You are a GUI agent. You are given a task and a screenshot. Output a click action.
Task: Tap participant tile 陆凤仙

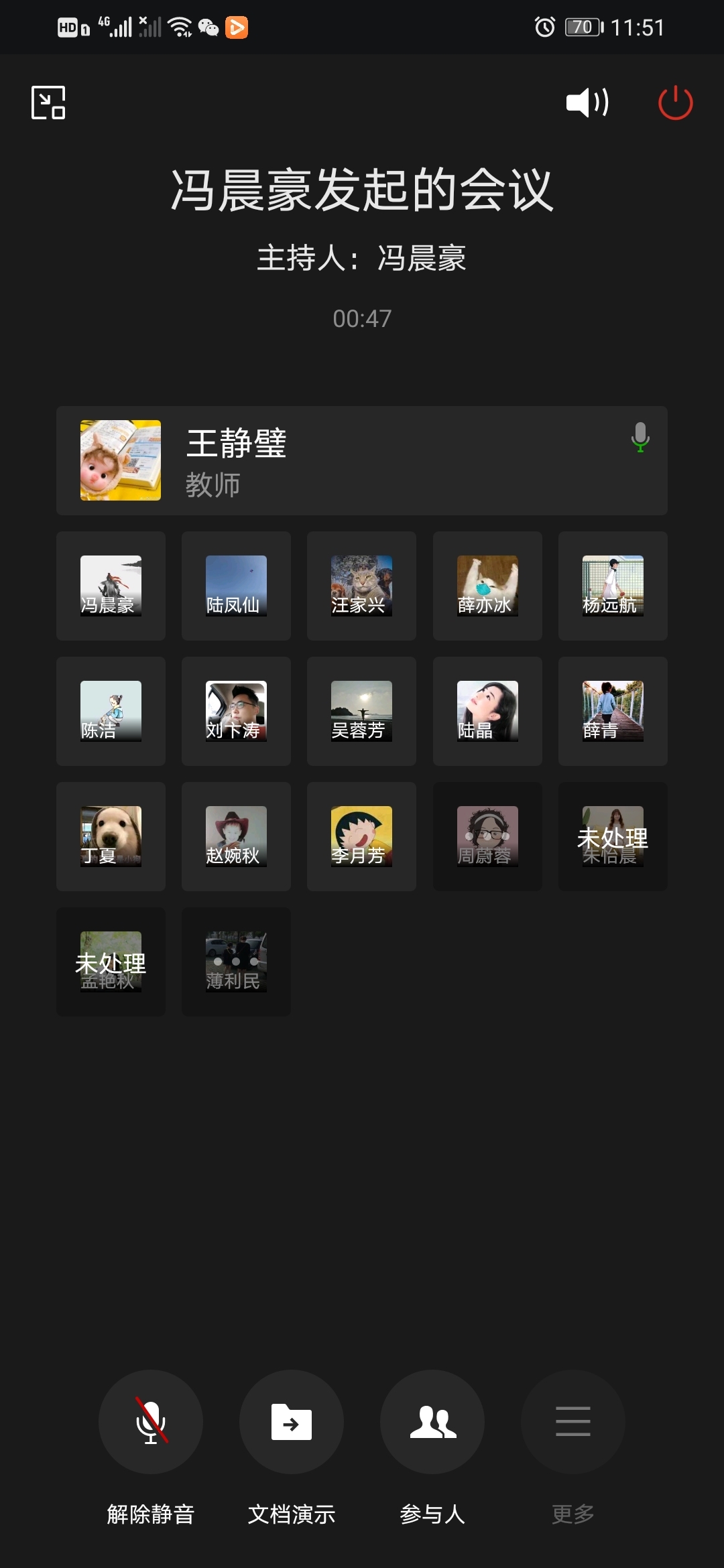coord(236,586)
